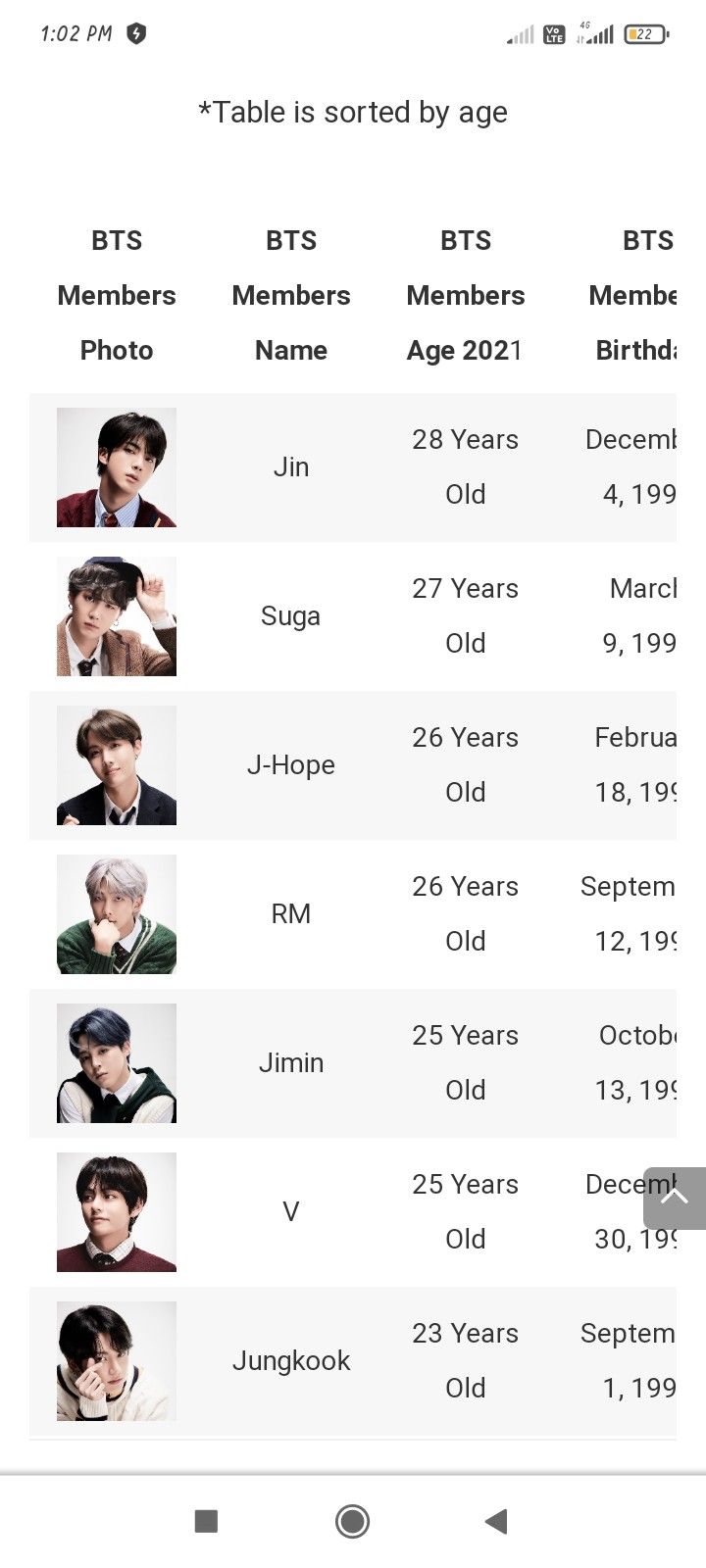Return to home via the circular home button
The image size is (706, 1568).
pyautogui.click(x=352, y=1521)
